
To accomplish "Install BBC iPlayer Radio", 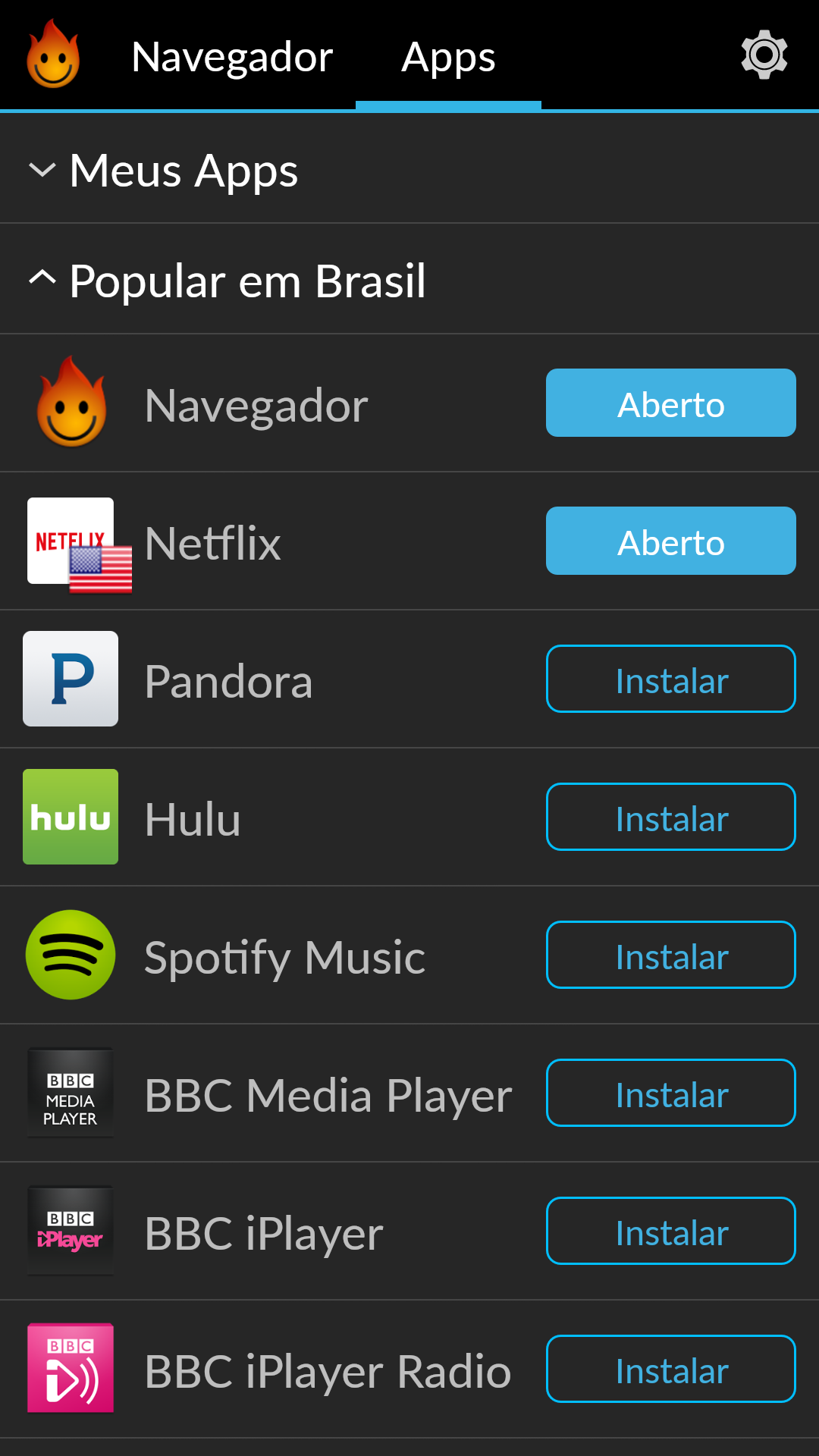I will (x=671, y=1369).
